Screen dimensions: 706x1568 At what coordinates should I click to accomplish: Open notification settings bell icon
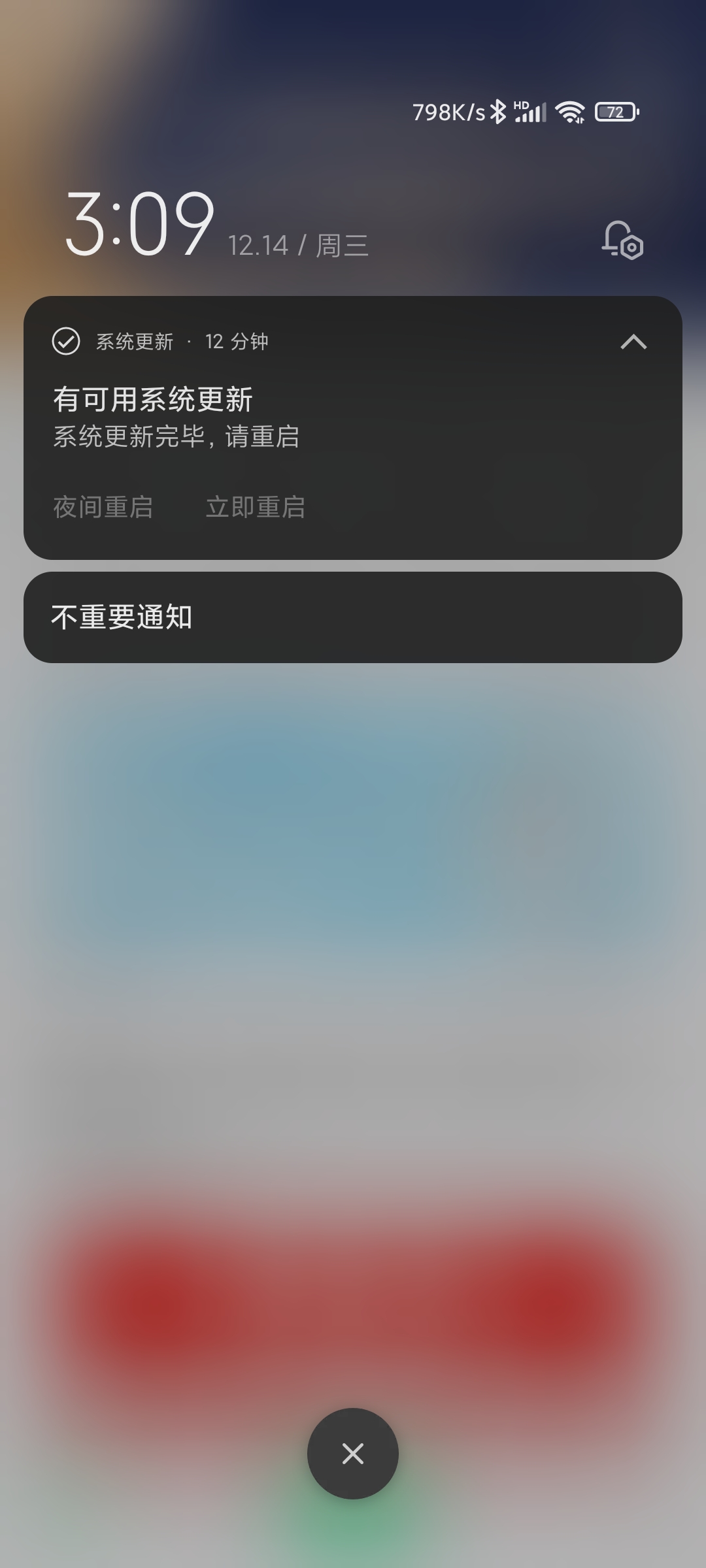click(x=622, y=240)
